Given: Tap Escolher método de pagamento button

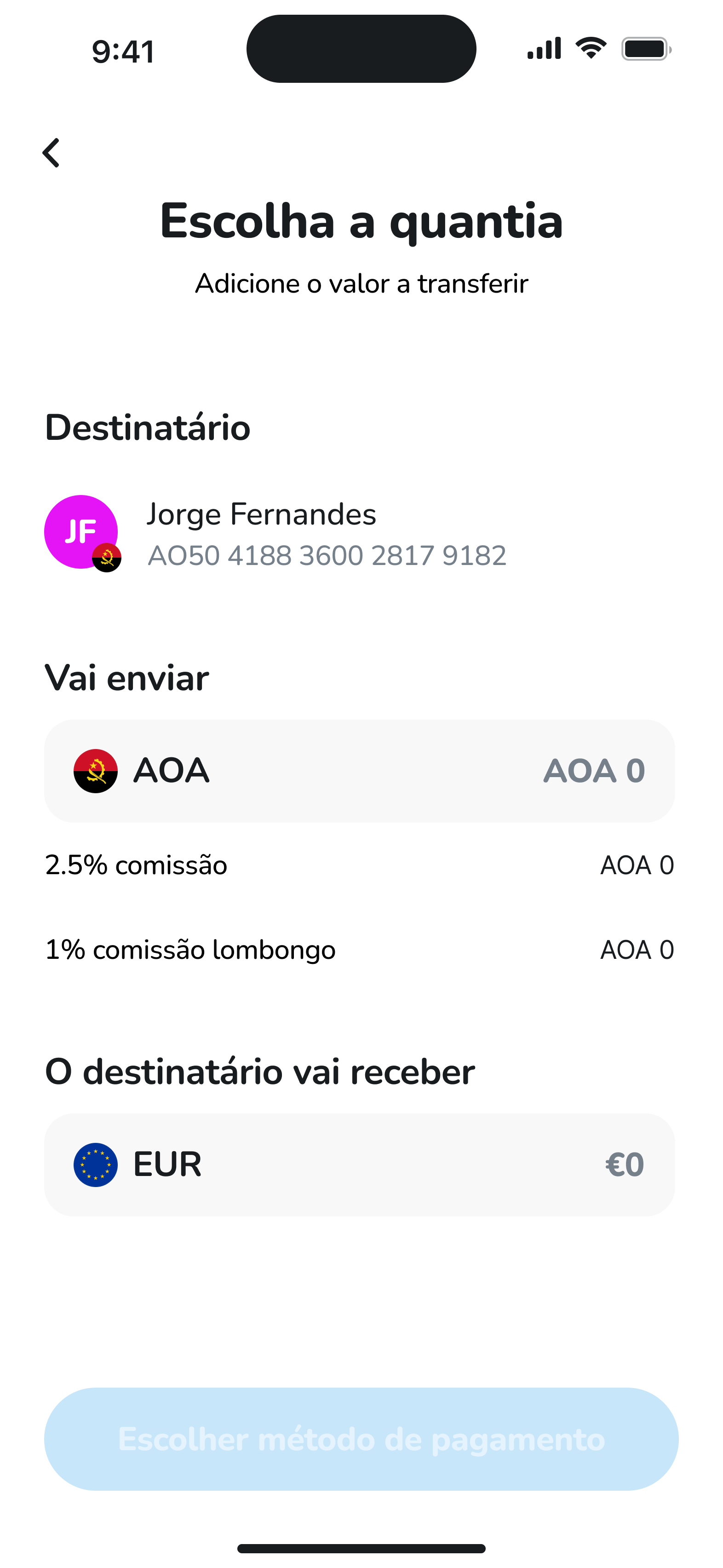Looking at the screenshot, I should pos(361,1439).
